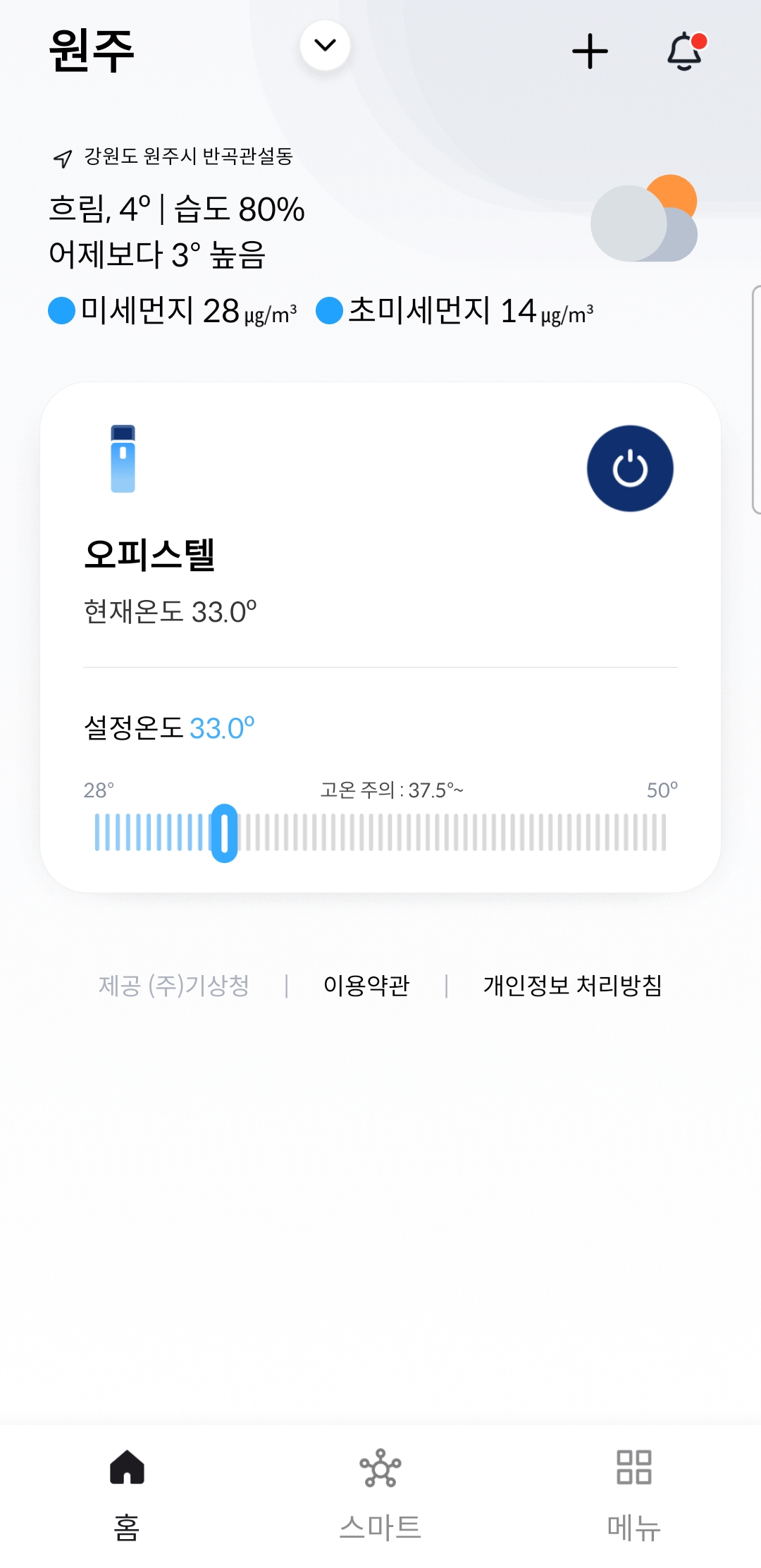This screenshot has width=761, height=1568.
Task: Toggle power for the 오피스텔 device
Action: pyautogui.click(x=631, y=468)
